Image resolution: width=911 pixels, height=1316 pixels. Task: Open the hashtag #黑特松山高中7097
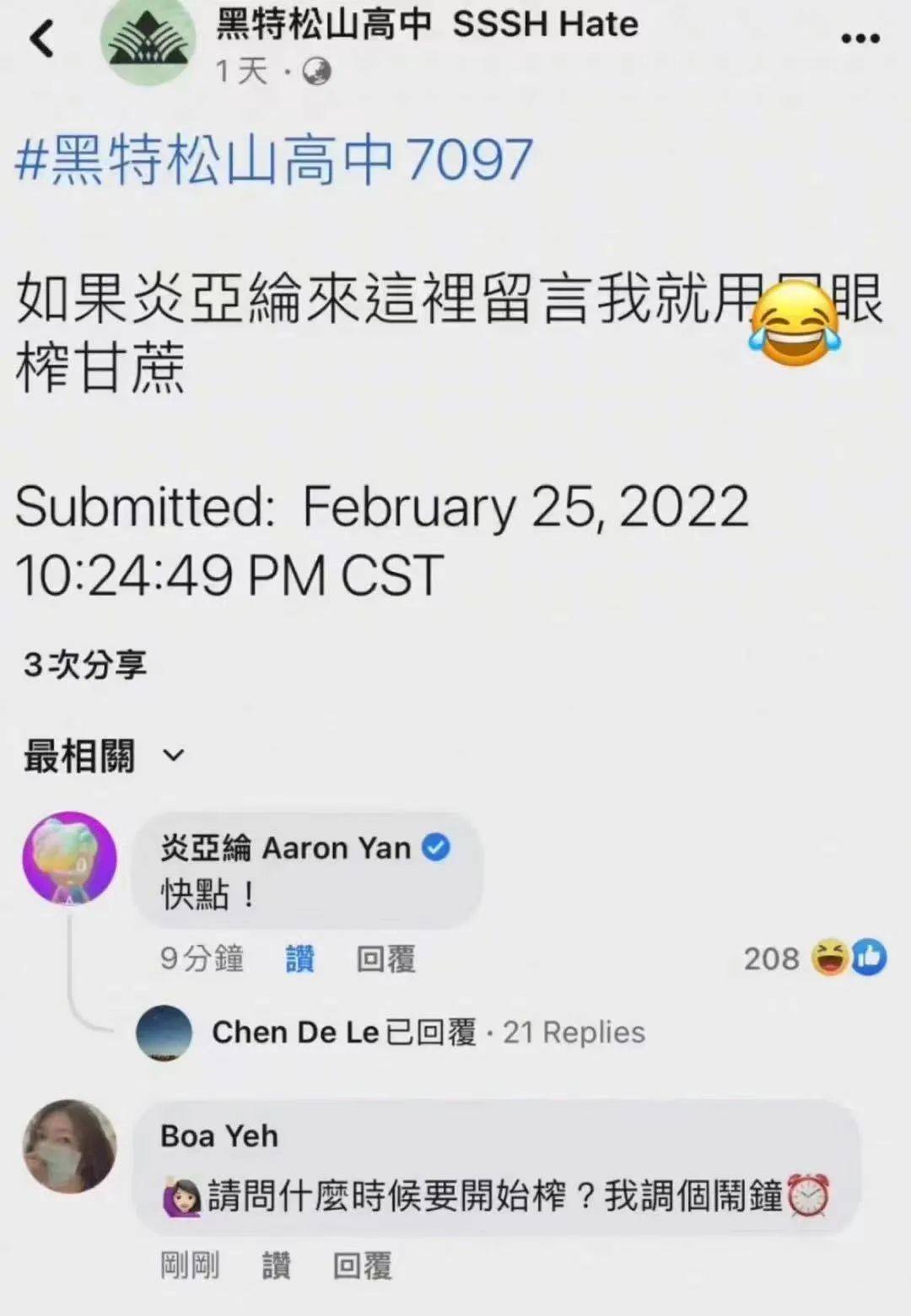[274, 160]
